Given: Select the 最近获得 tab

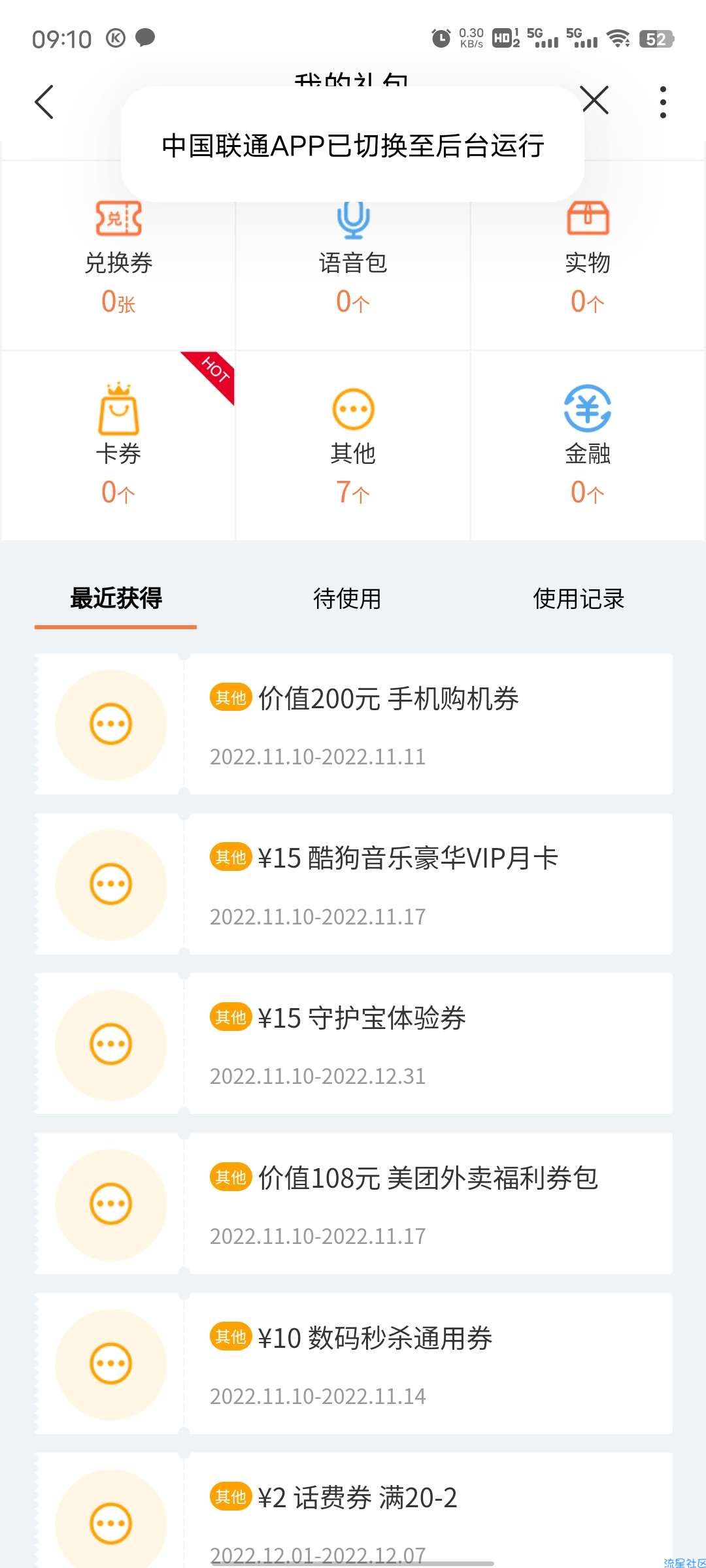Looking at the screenshot, I should (x=116, y=598).
